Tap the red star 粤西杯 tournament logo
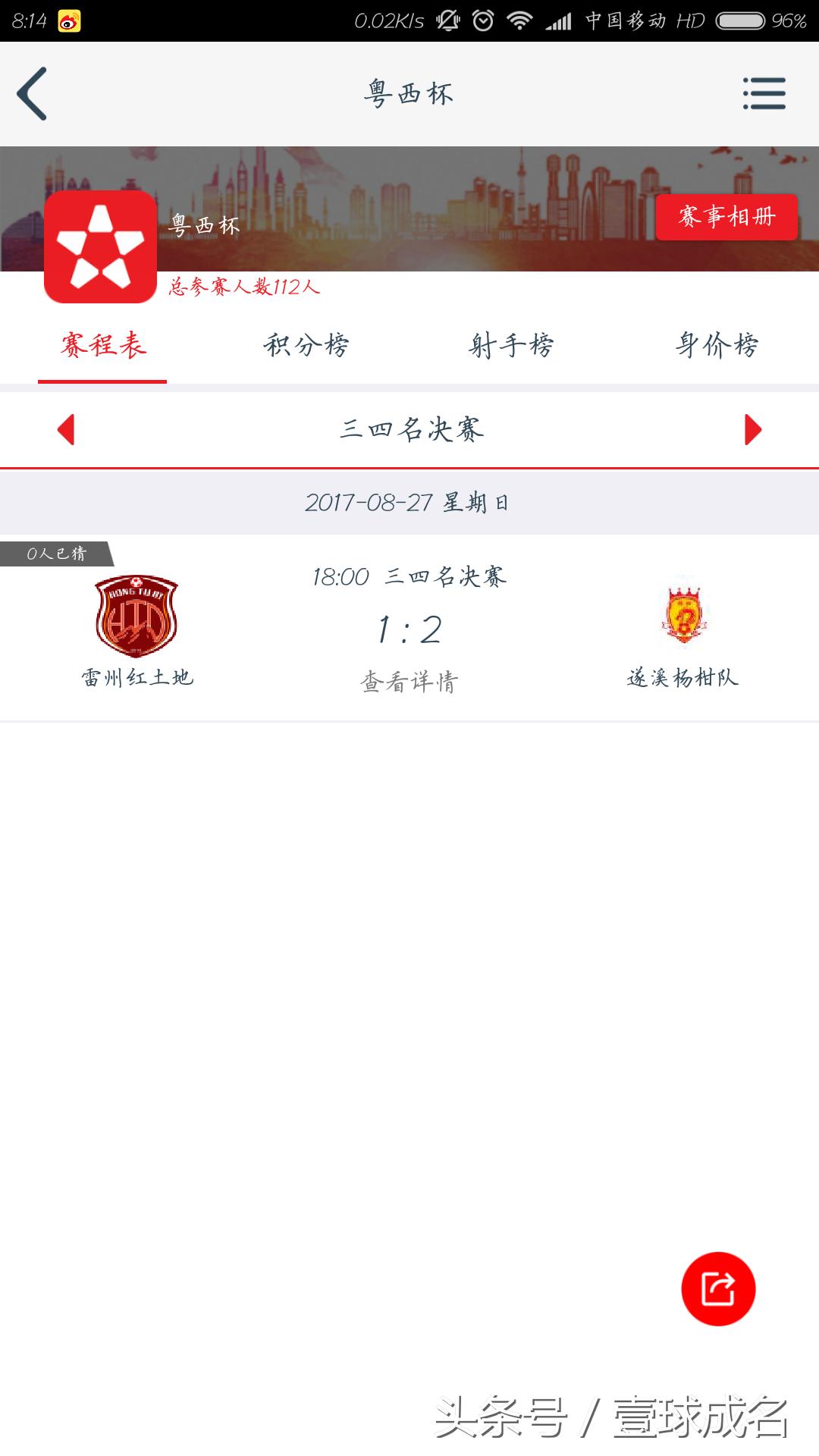This screenshot has width=819, height=1456. coord(101,245)
